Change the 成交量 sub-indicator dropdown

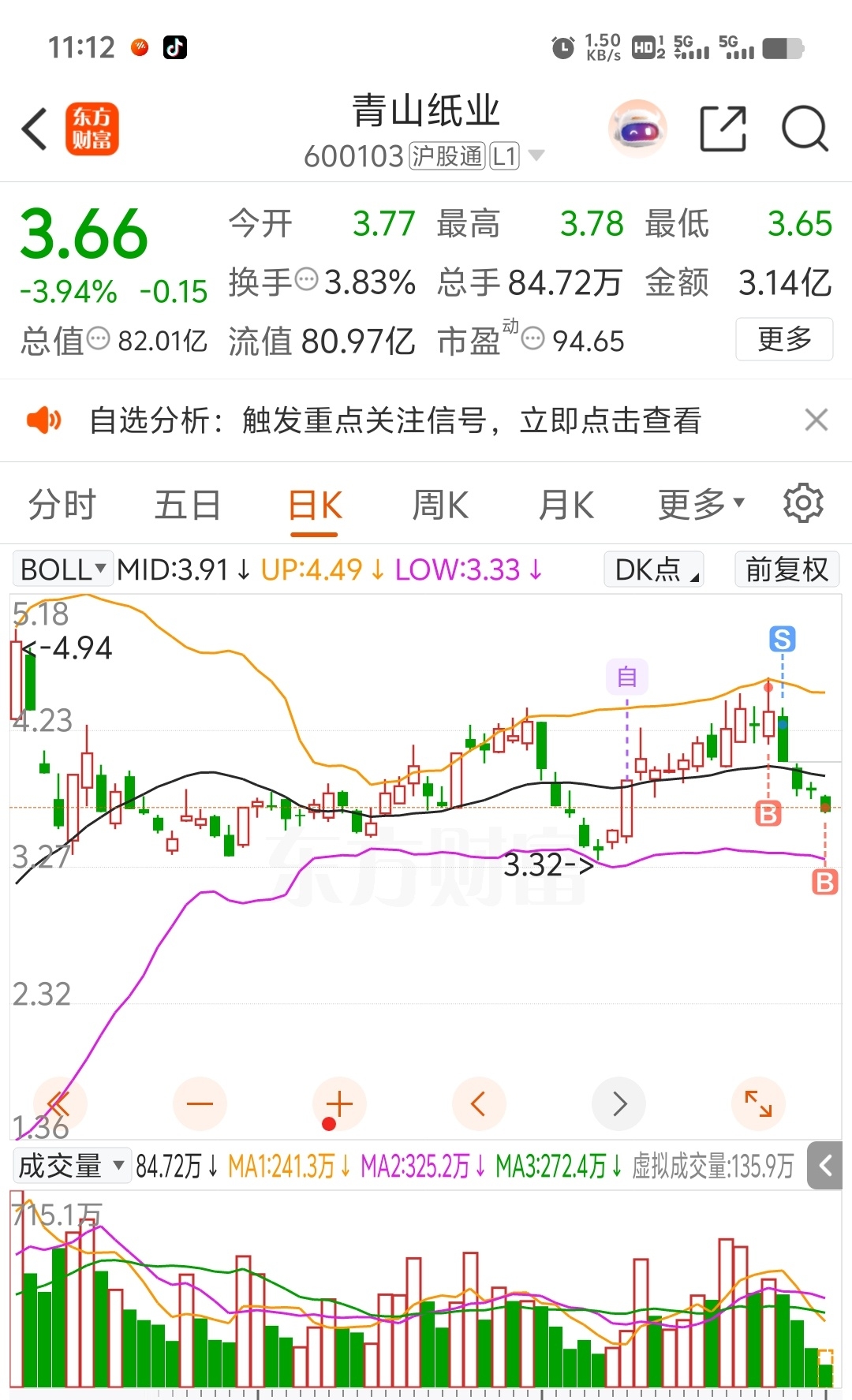tap(71, 1166)
